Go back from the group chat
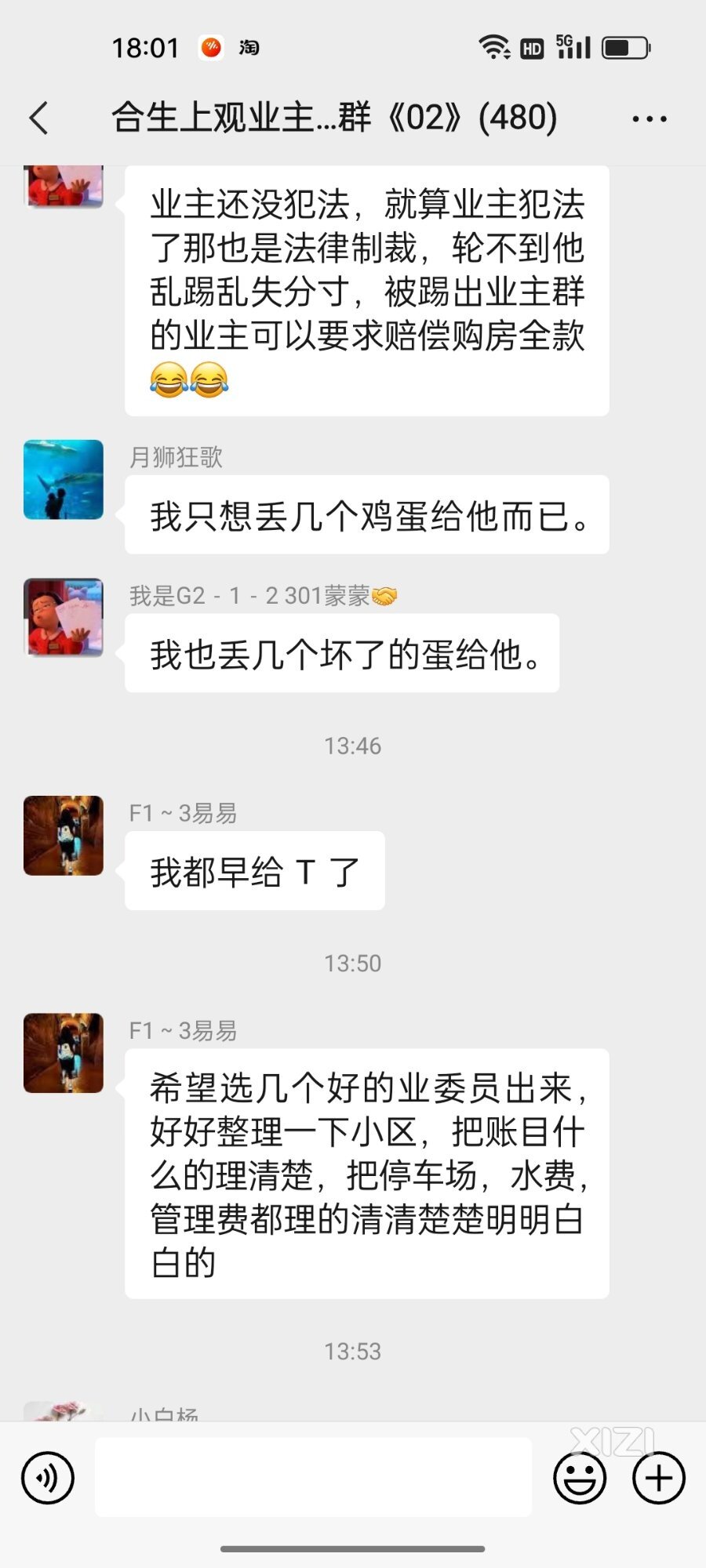 39,118
